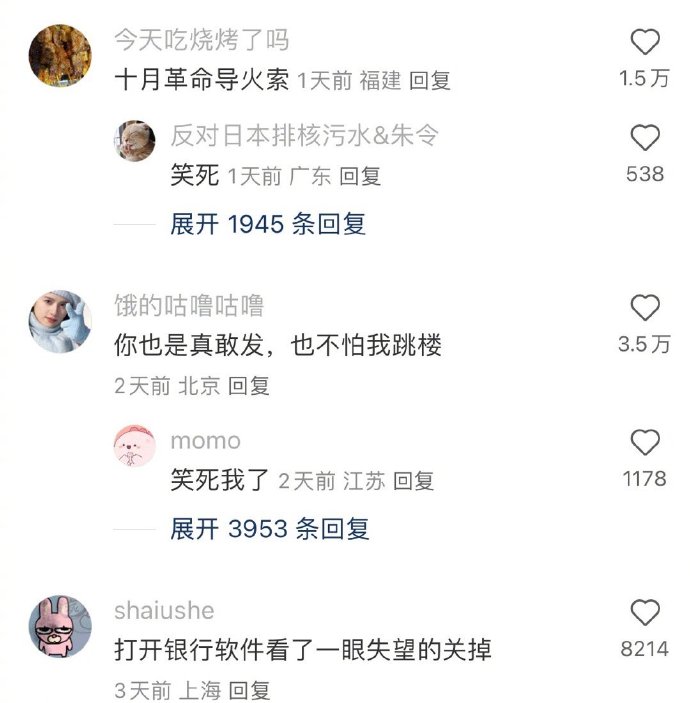Reply to 饿的咕噜咕噜's comment

(x=249, y=386)
